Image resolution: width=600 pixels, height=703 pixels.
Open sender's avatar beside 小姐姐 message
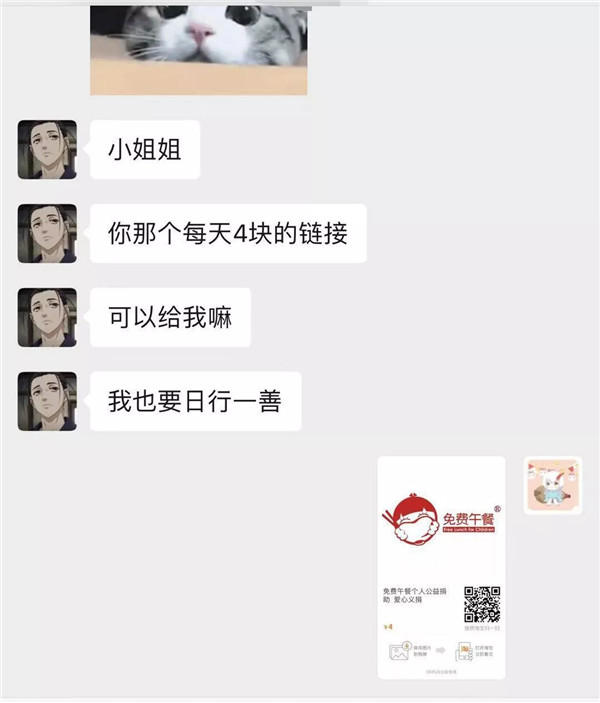click(47, 151)
